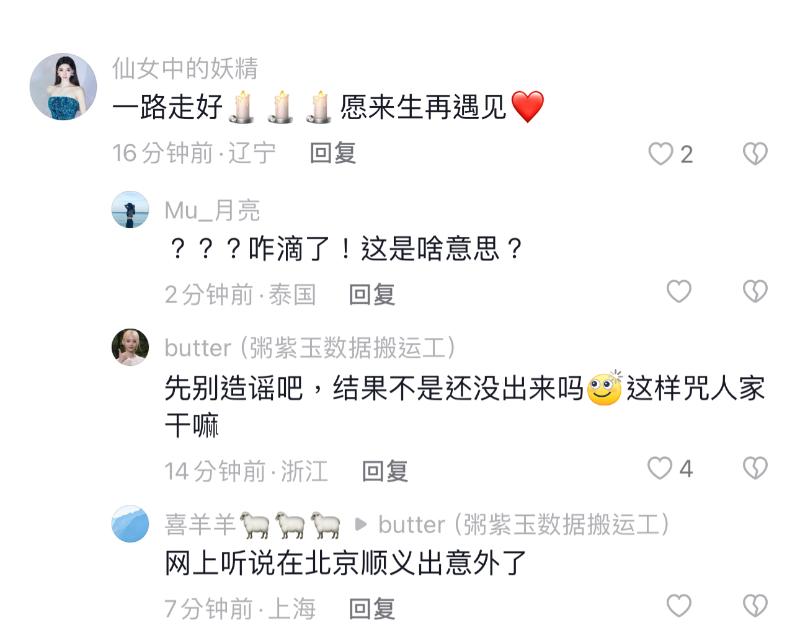This screenshot has height=633, width=800.
Task: Reply to 仙女中的妖精's comment
Action: pos(332,153)
